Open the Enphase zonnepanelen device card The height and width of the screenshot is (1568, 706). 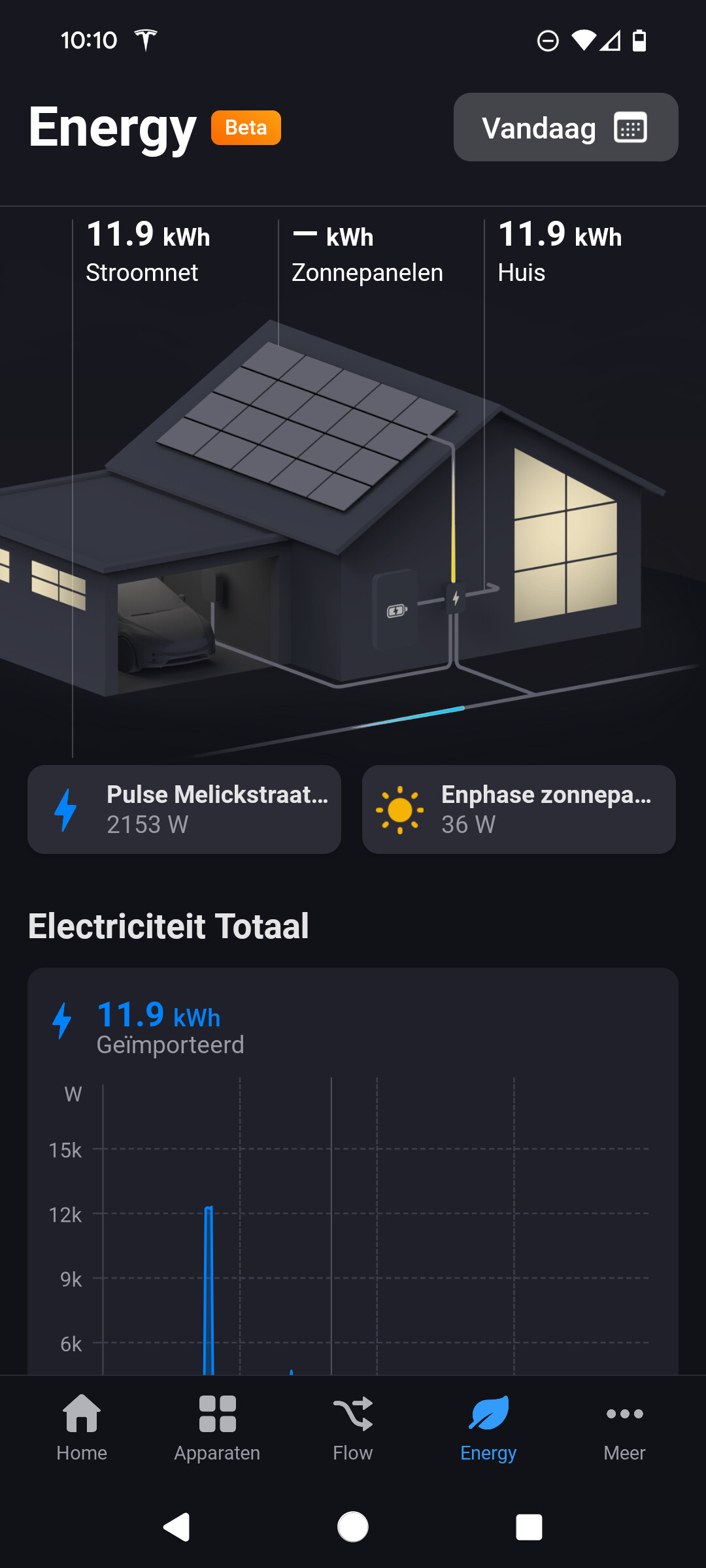[x=518, y=809]
